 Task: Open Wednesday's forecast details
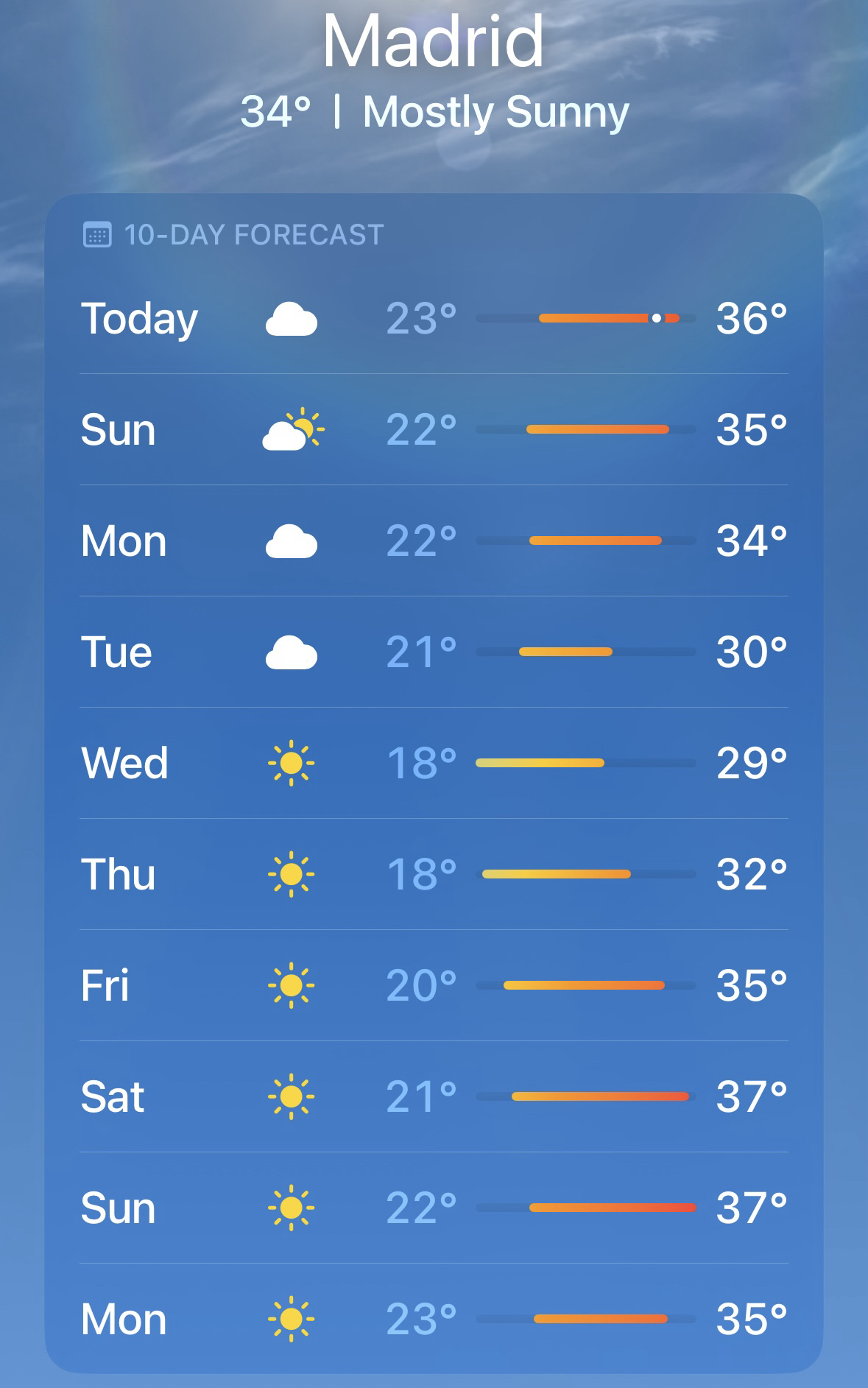(x=434, y=763)
